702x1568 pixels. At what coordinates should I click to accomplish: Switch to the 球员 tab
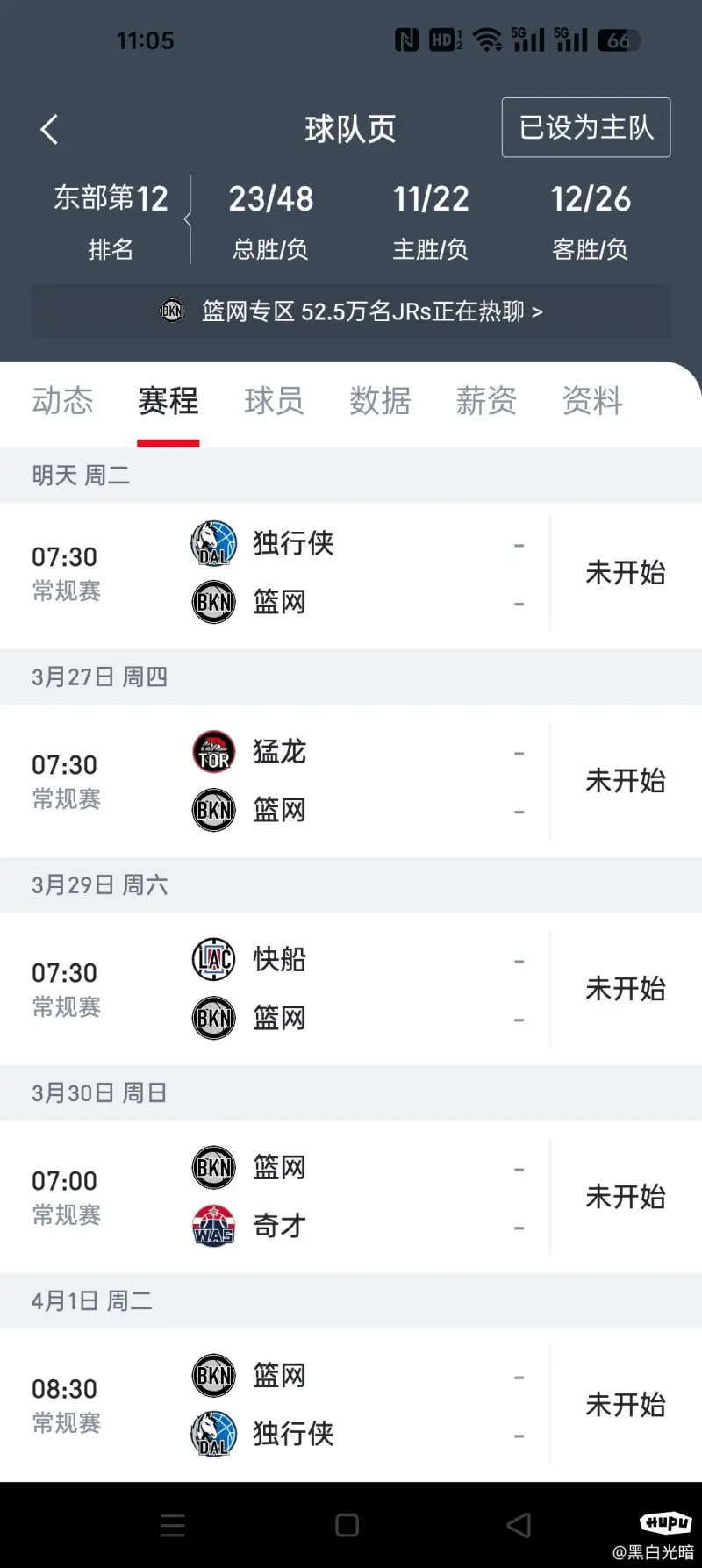274,401
